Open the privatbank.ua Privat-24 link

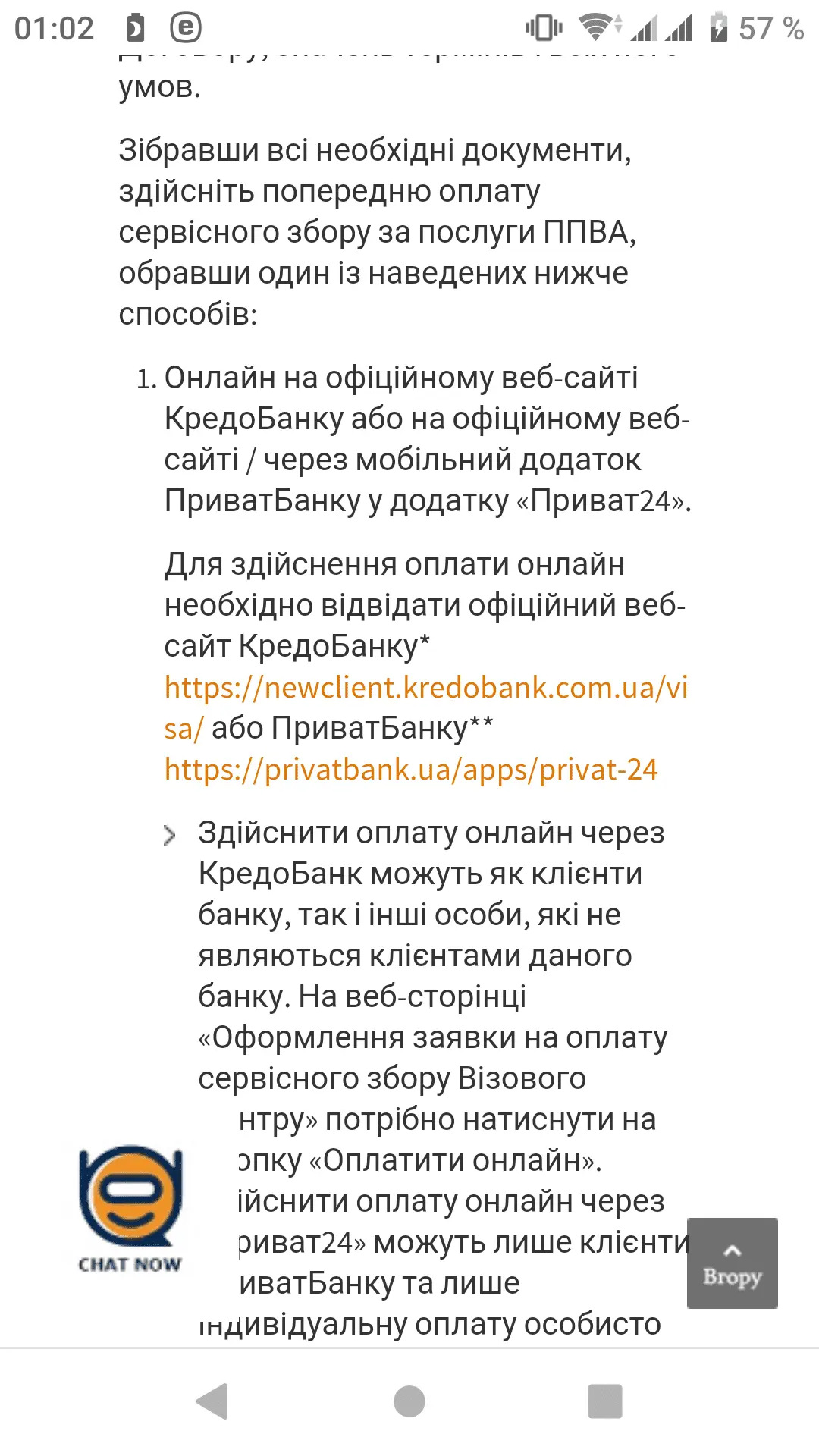click(x=410, y=770)
